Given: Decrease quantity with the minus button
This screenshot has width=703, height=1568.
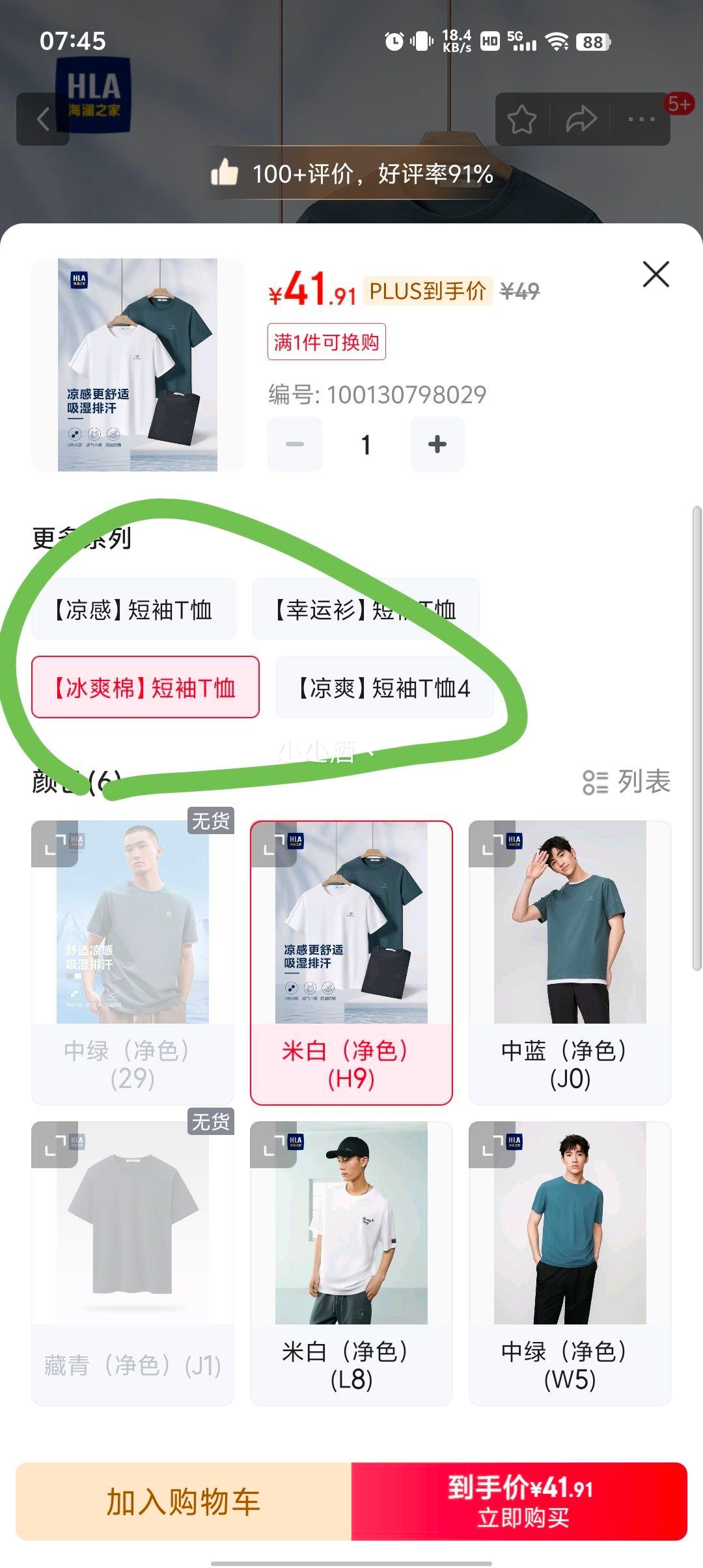Looking at the screenshot, I should pyautogui.click(x=295, y=444).
